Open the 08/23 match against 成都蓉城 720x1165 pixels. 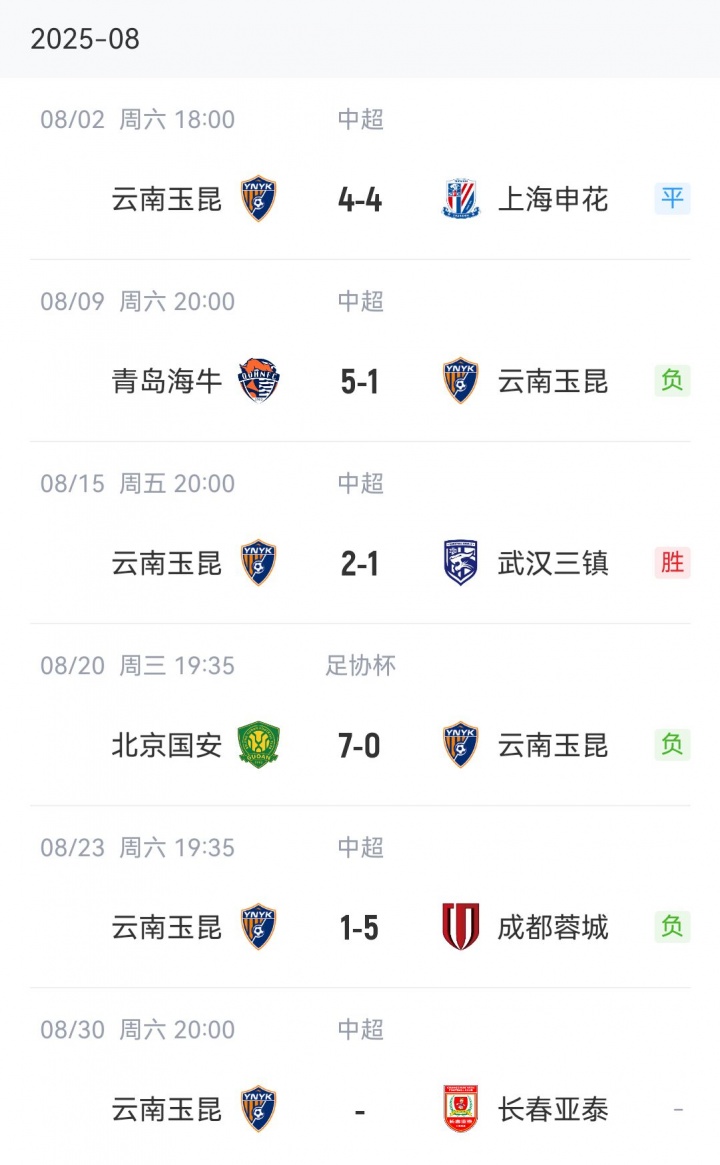click(x=360, y=927)
